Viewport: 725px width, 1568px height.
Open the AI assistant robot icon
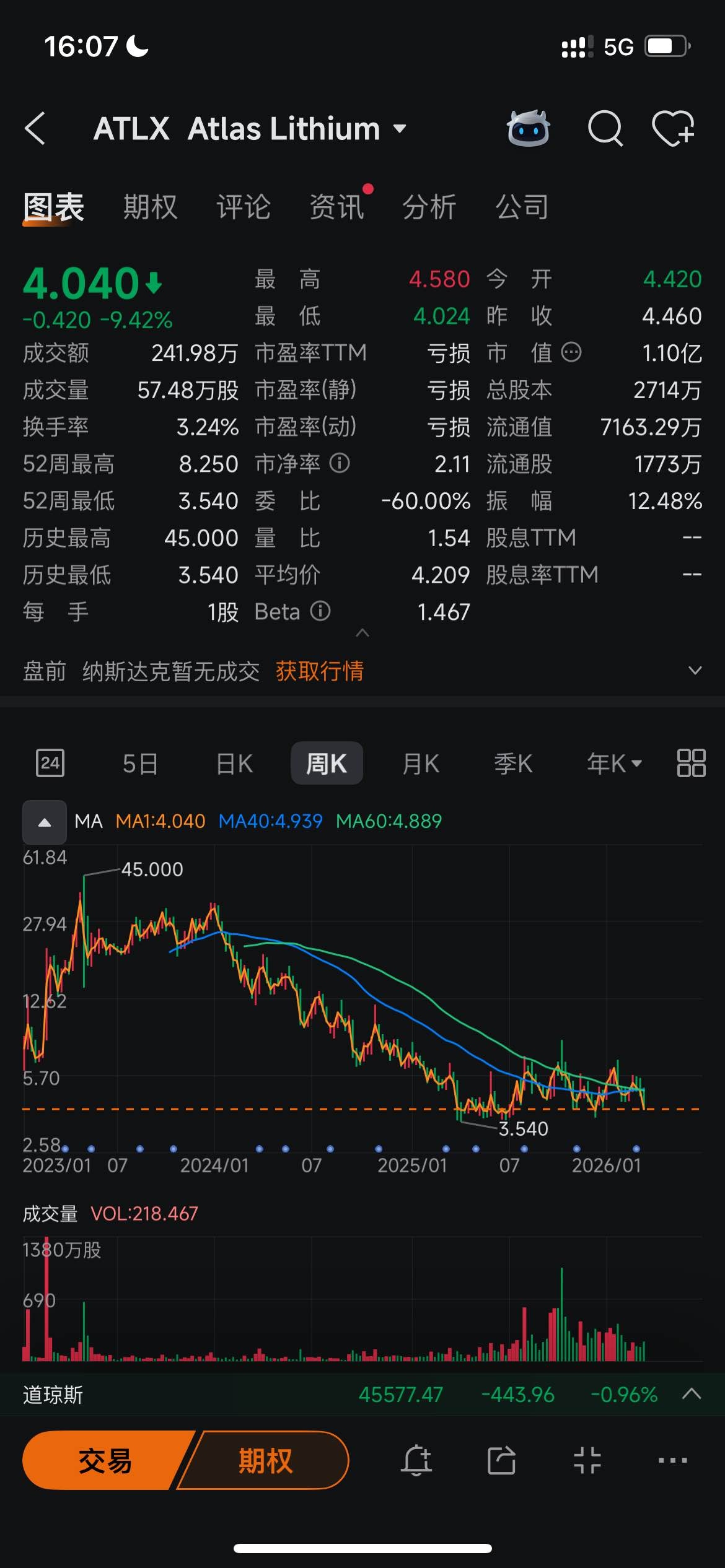click(528, 129)
